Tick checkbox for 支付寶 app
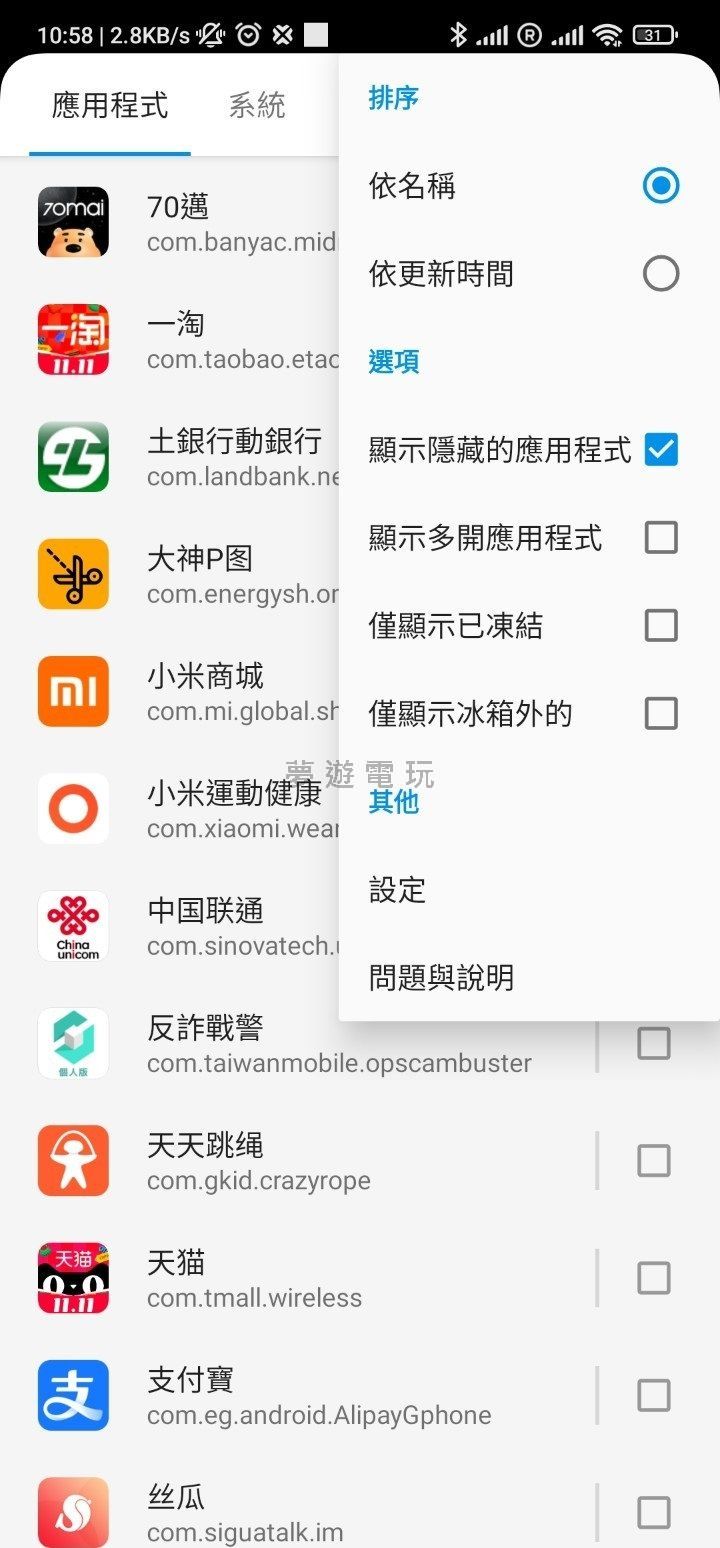This screenshot has height=1548, width=720. point(654,1395)
